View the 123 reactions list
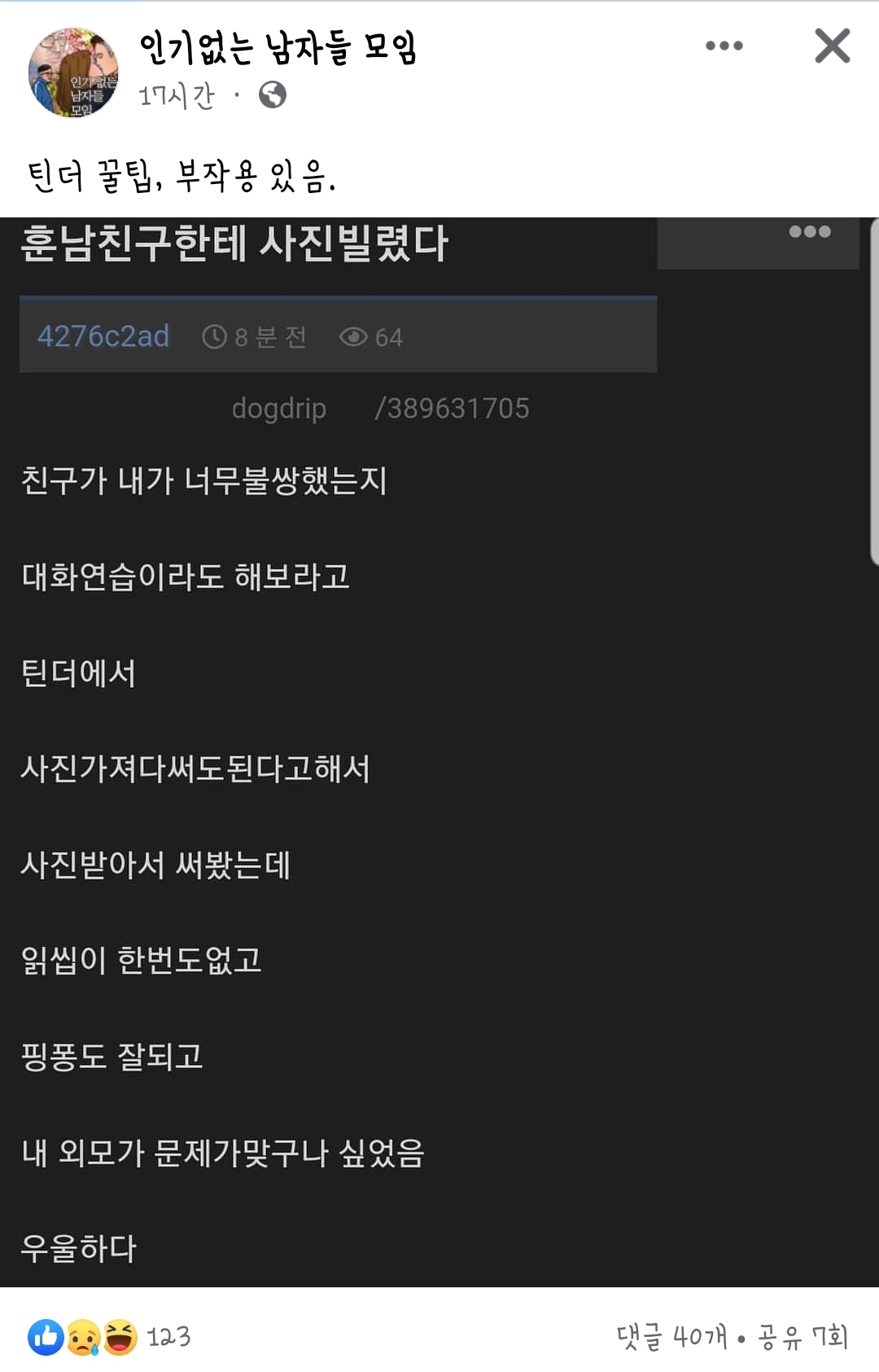The height and width of the screenshot is (1372, 879). point(110,1337)
